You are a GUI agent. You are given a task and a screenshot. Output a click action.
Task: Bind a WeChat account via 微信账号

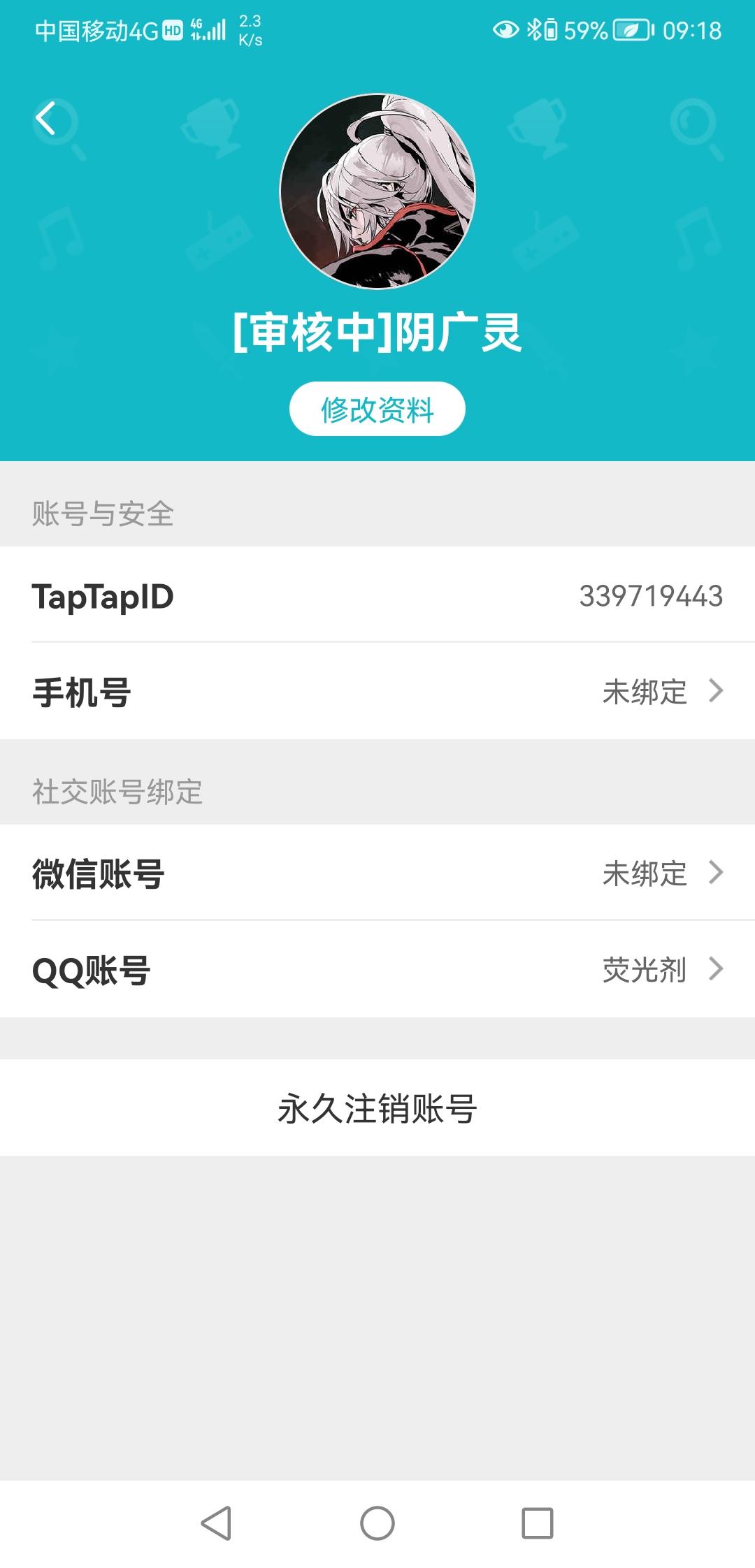377,873
